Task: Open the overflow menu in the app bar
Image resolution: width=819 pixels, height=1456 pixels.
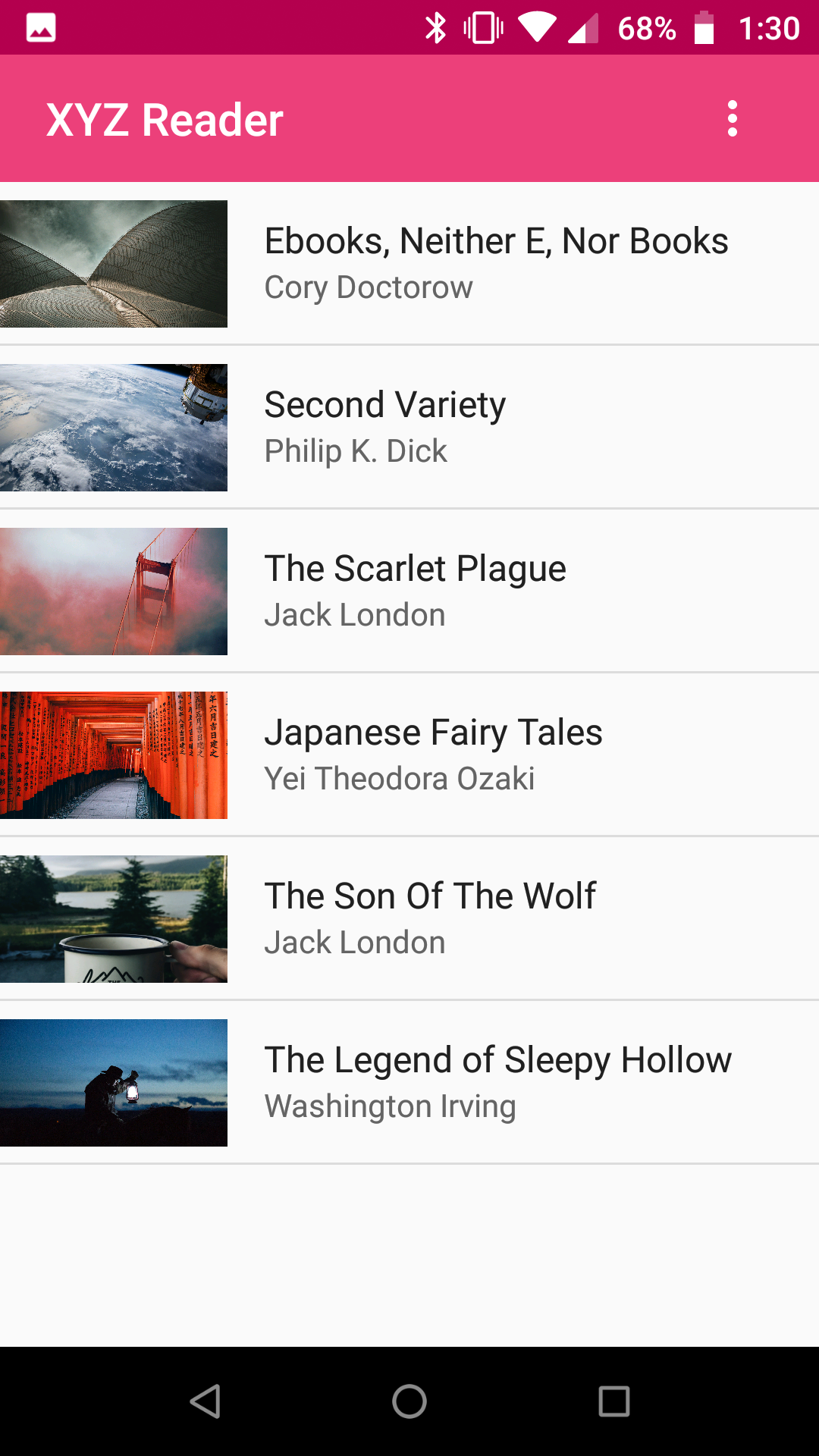Action: coord(732,119)
